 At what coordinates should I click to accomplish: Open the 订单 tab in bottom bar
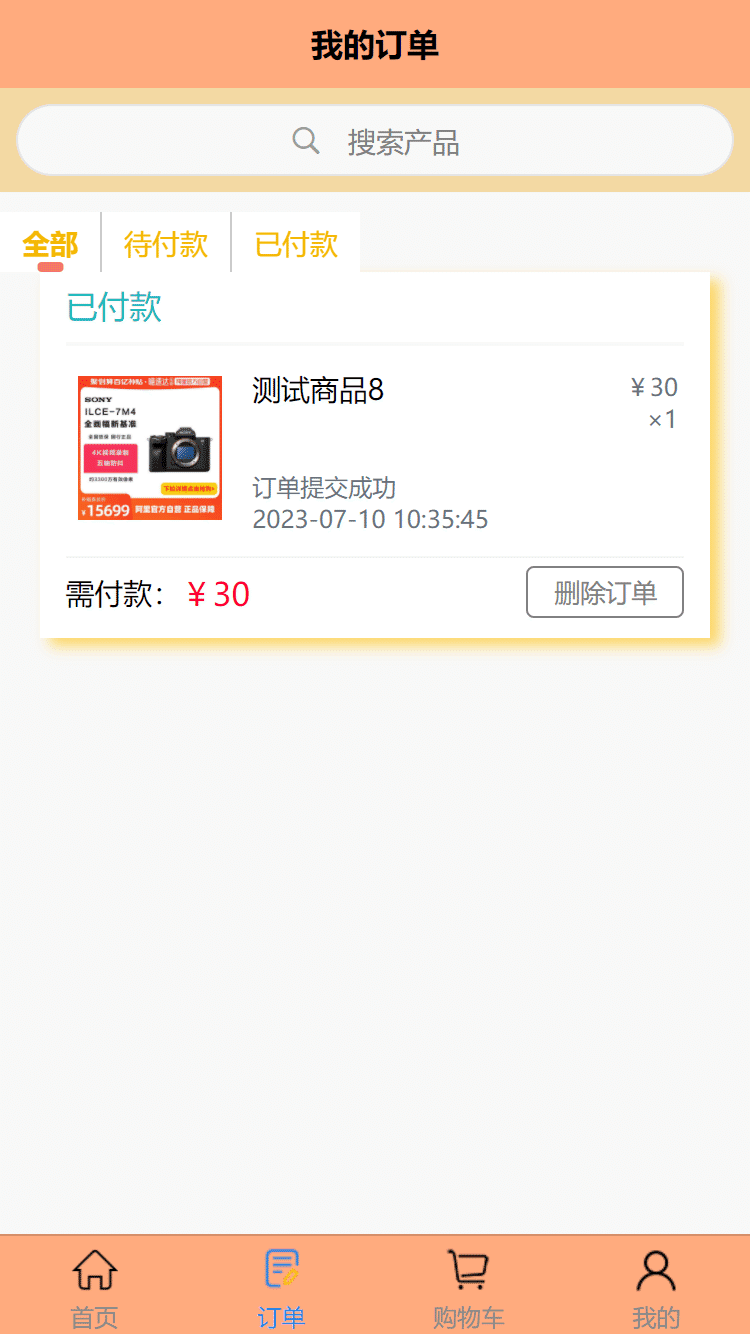(x=281, y=1287)
